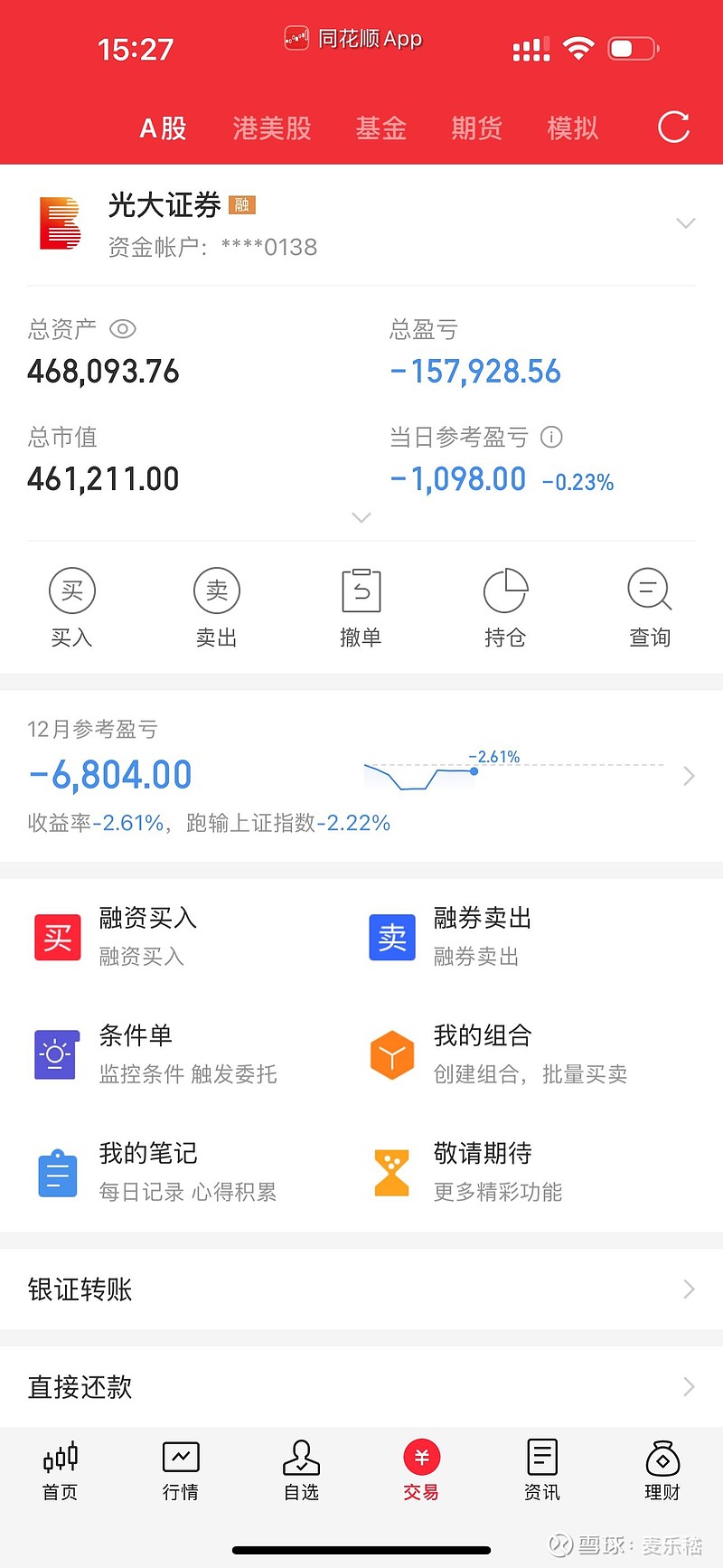This screenshot has height=1568, width=723.
Task: Switch to the 港美股 tab
Action: point(272,128)
